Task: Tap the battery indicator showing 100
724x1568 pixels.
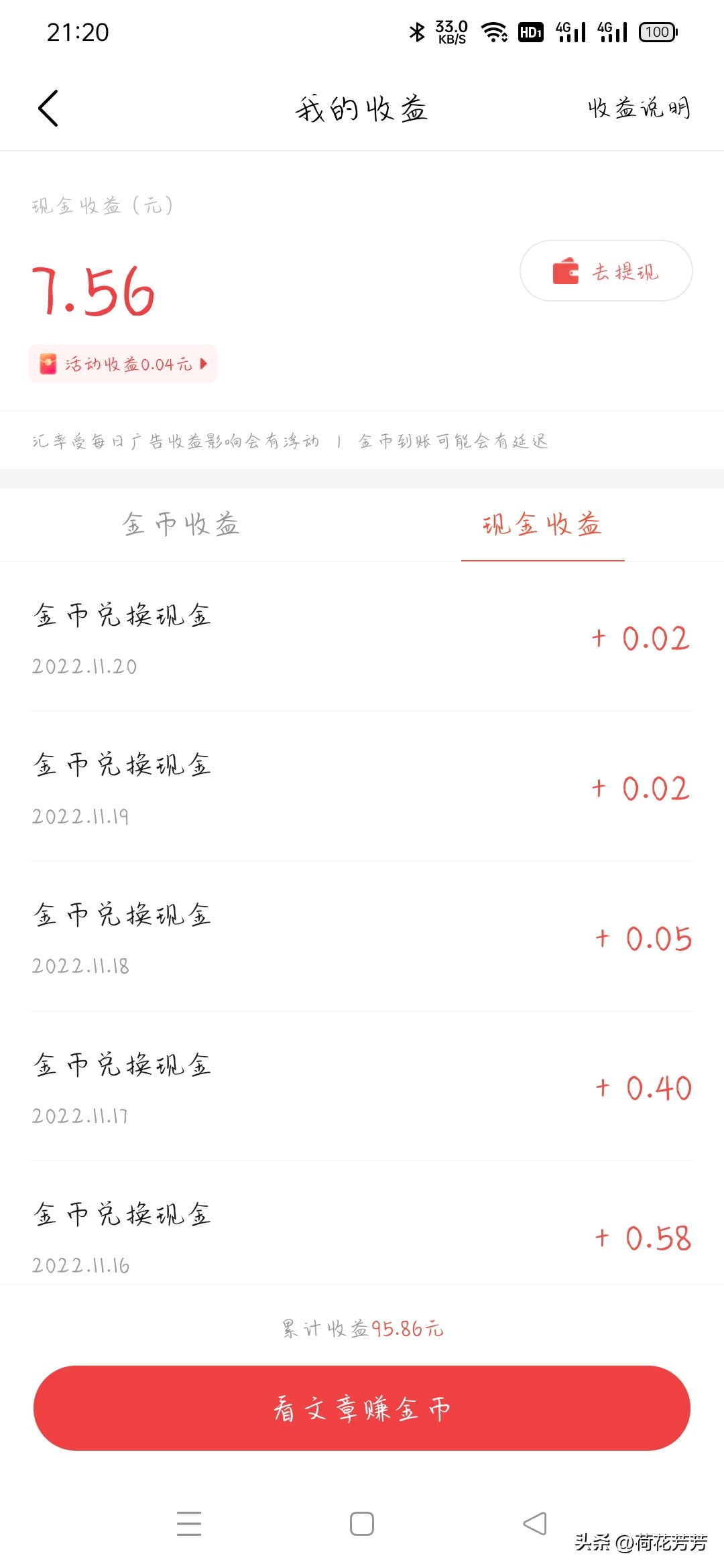Action: click(x=657, y=31)
